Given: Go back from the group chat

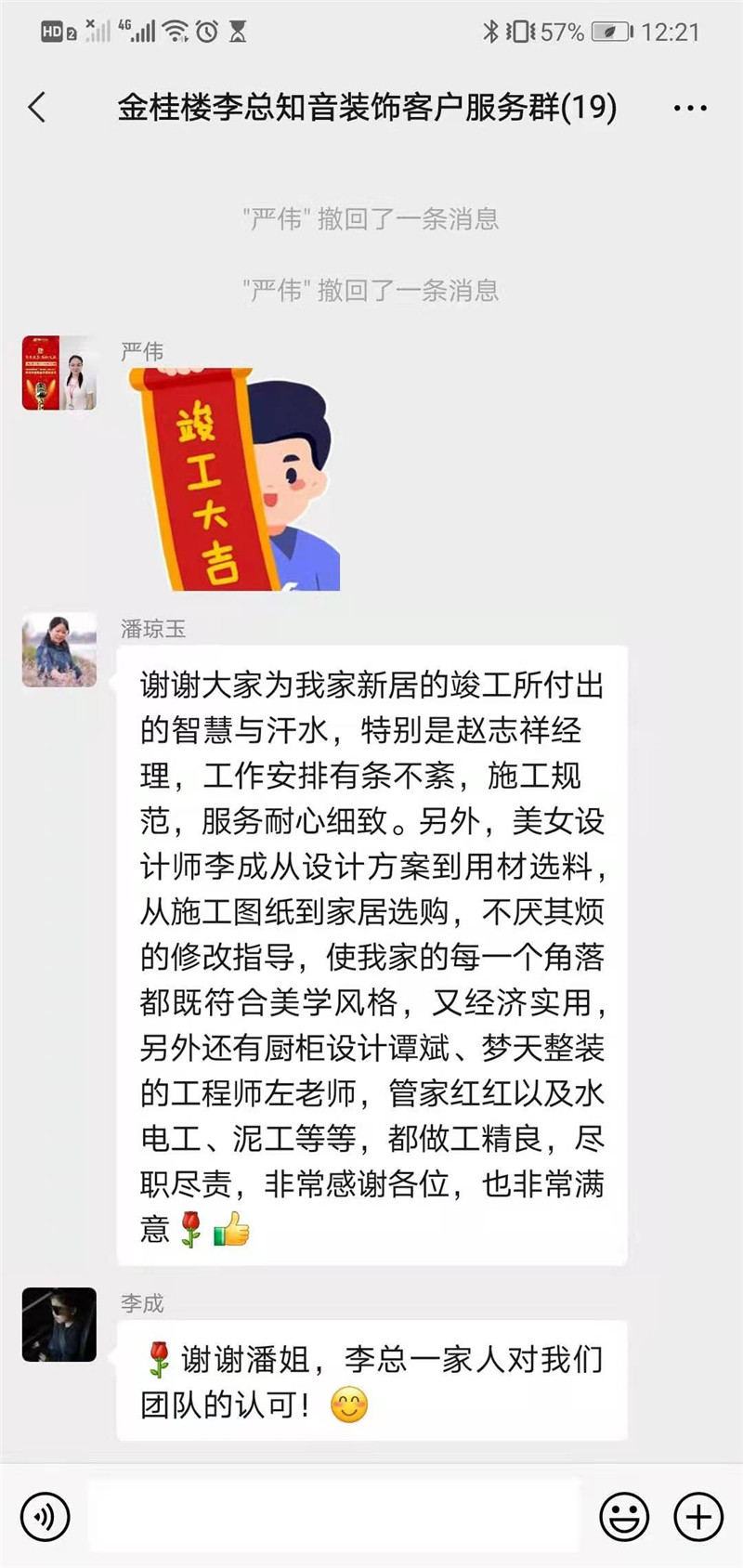Looking at the screenshot, I should [x=37, y=108].
